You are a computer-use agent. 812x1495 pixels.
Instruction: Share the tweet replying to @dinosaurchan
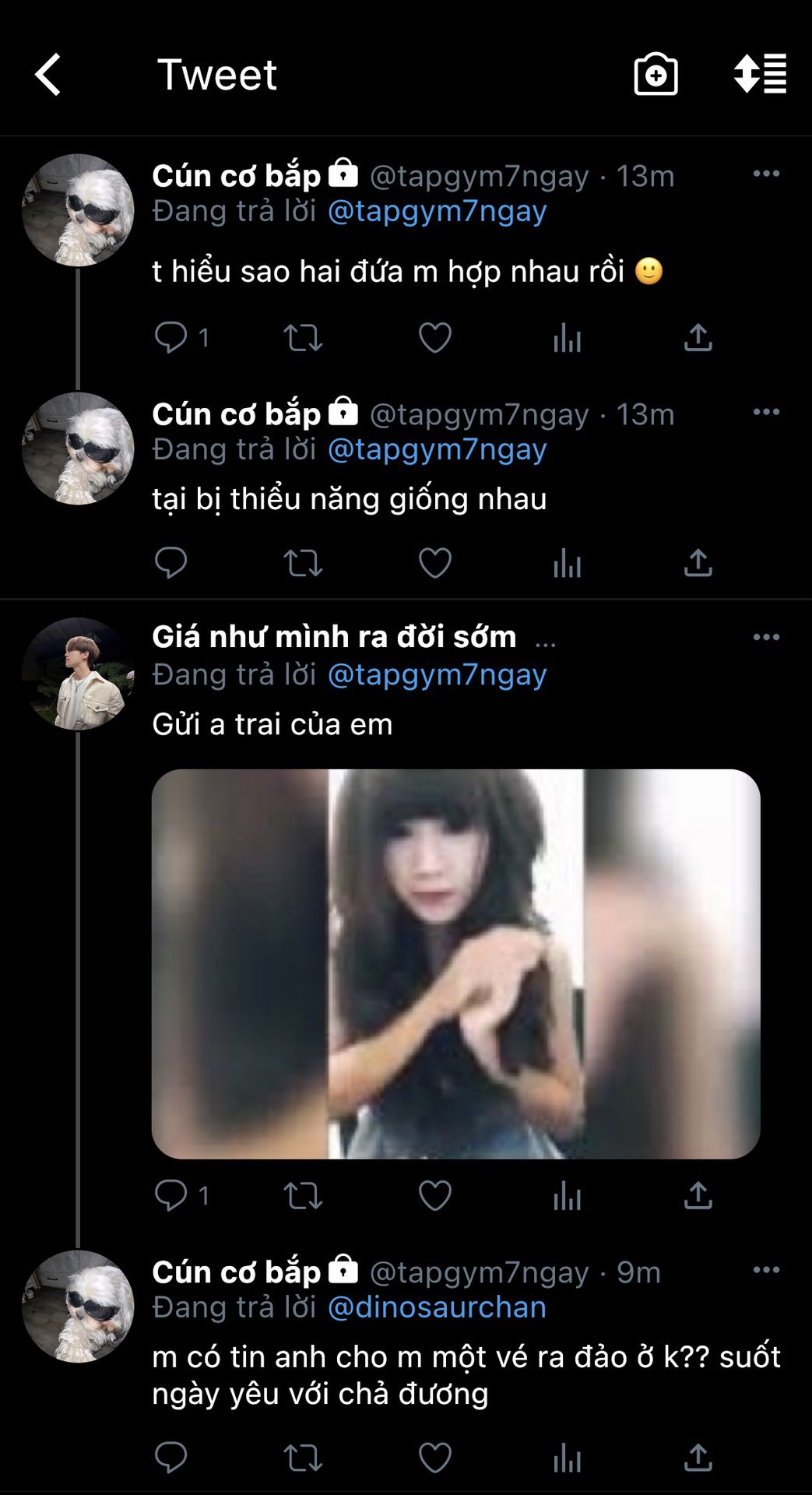[x=698, y=1458]
